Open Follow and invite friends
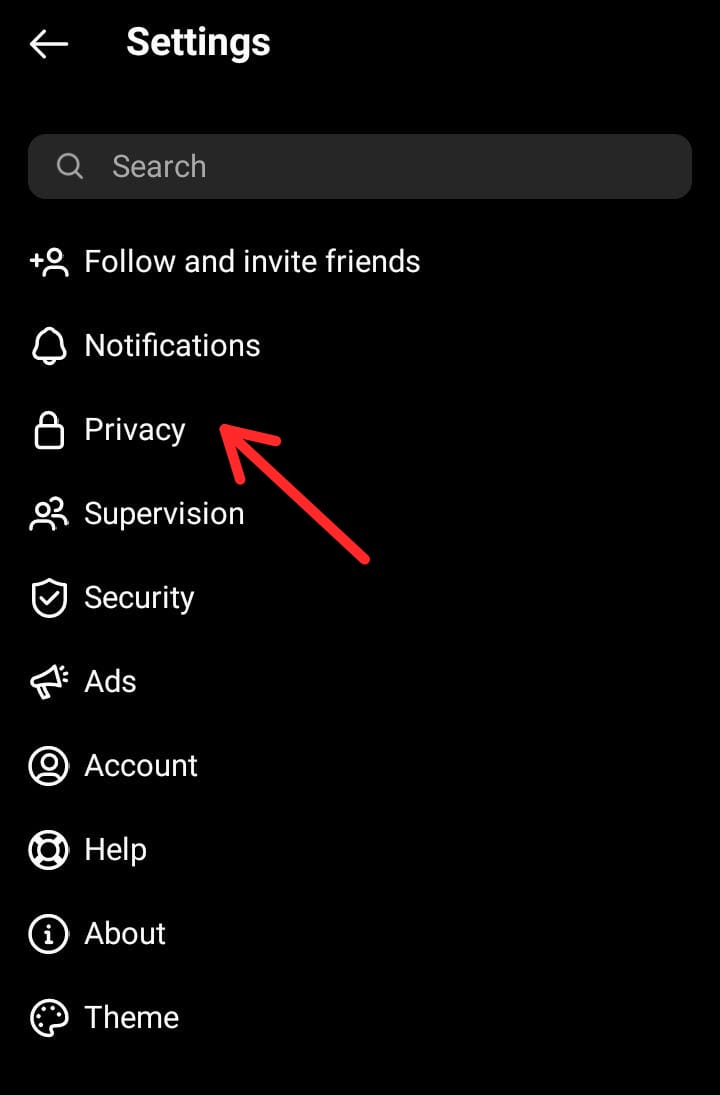 (x=251, y=262)
